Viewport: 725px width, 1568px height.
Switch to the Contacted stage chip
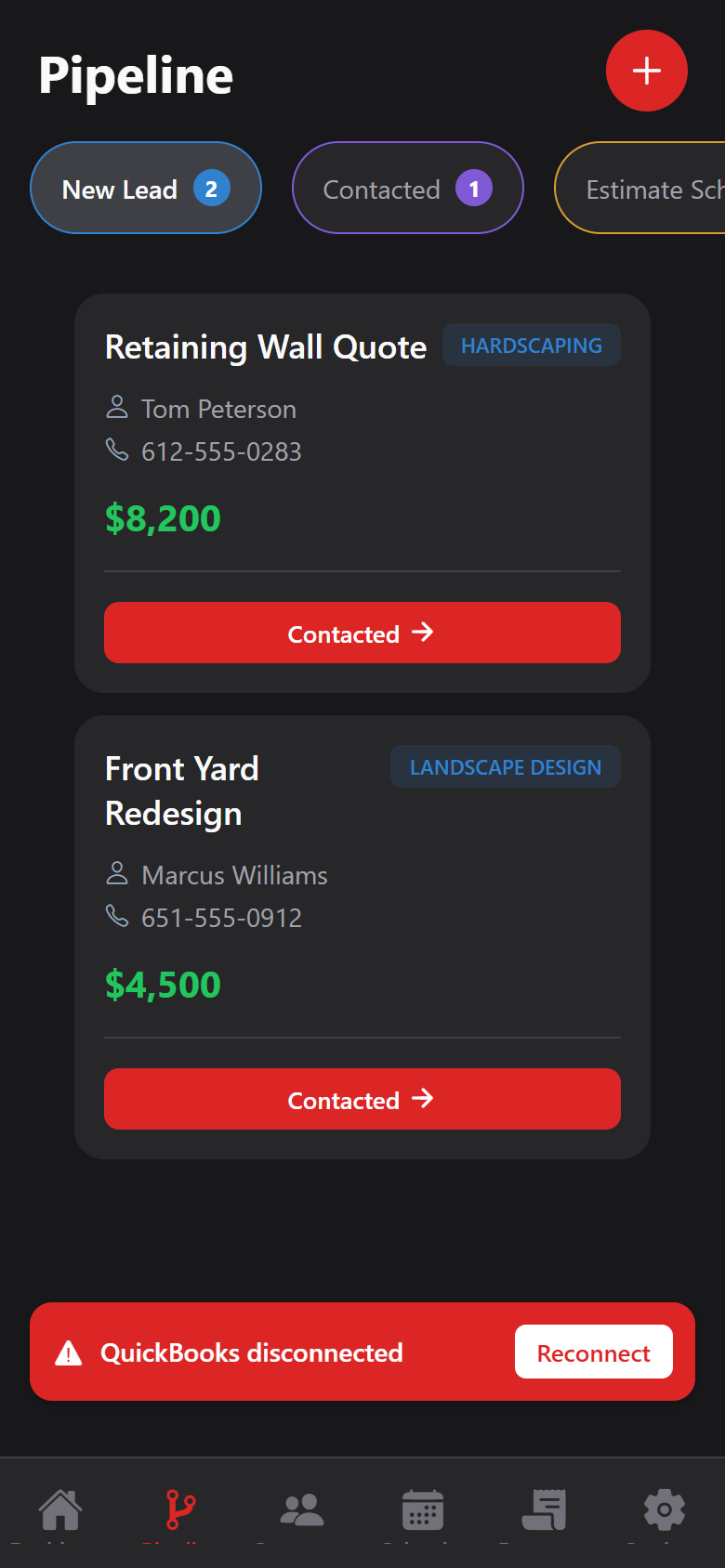pos(407,189)
